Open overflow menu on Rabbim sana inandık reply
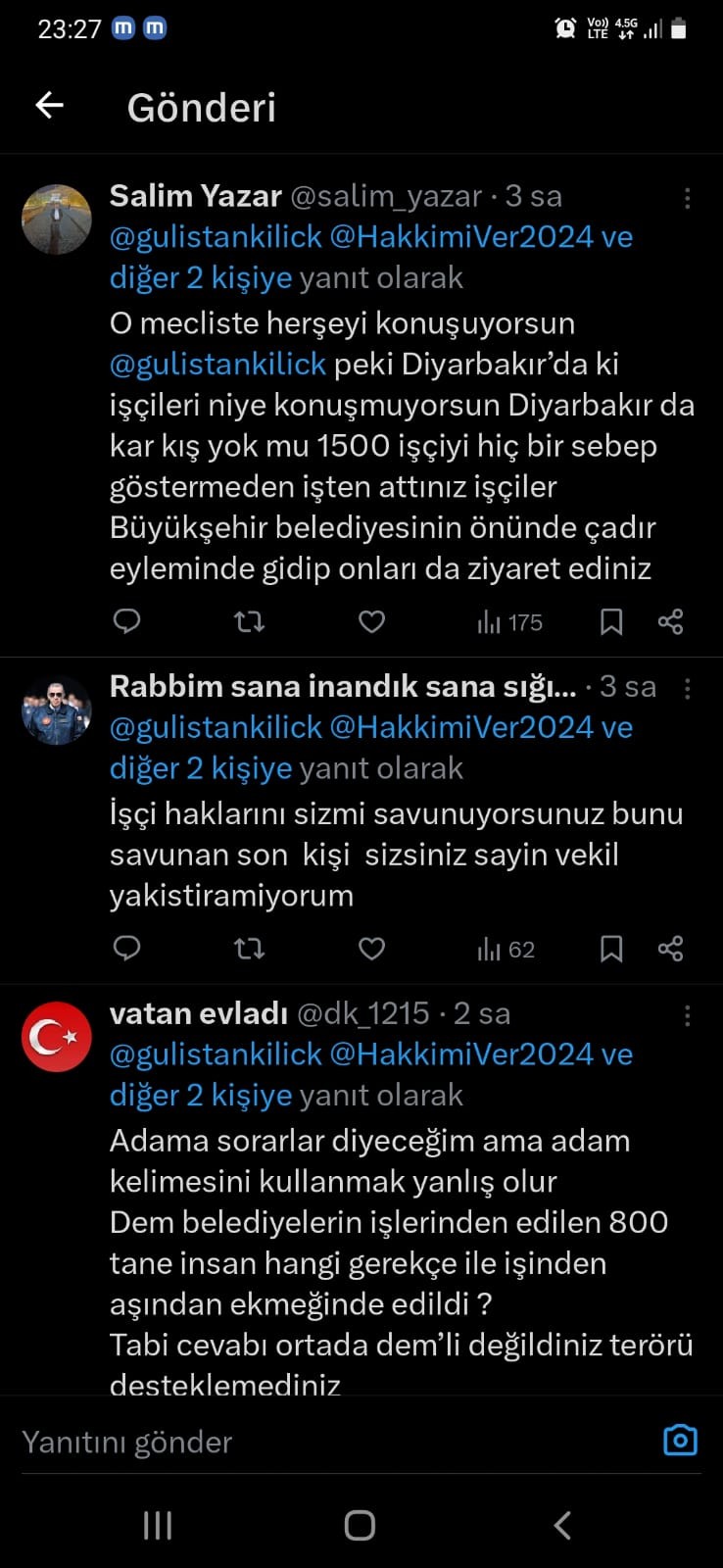Viewport: 723px width, 1568px height. click(687, 688)
